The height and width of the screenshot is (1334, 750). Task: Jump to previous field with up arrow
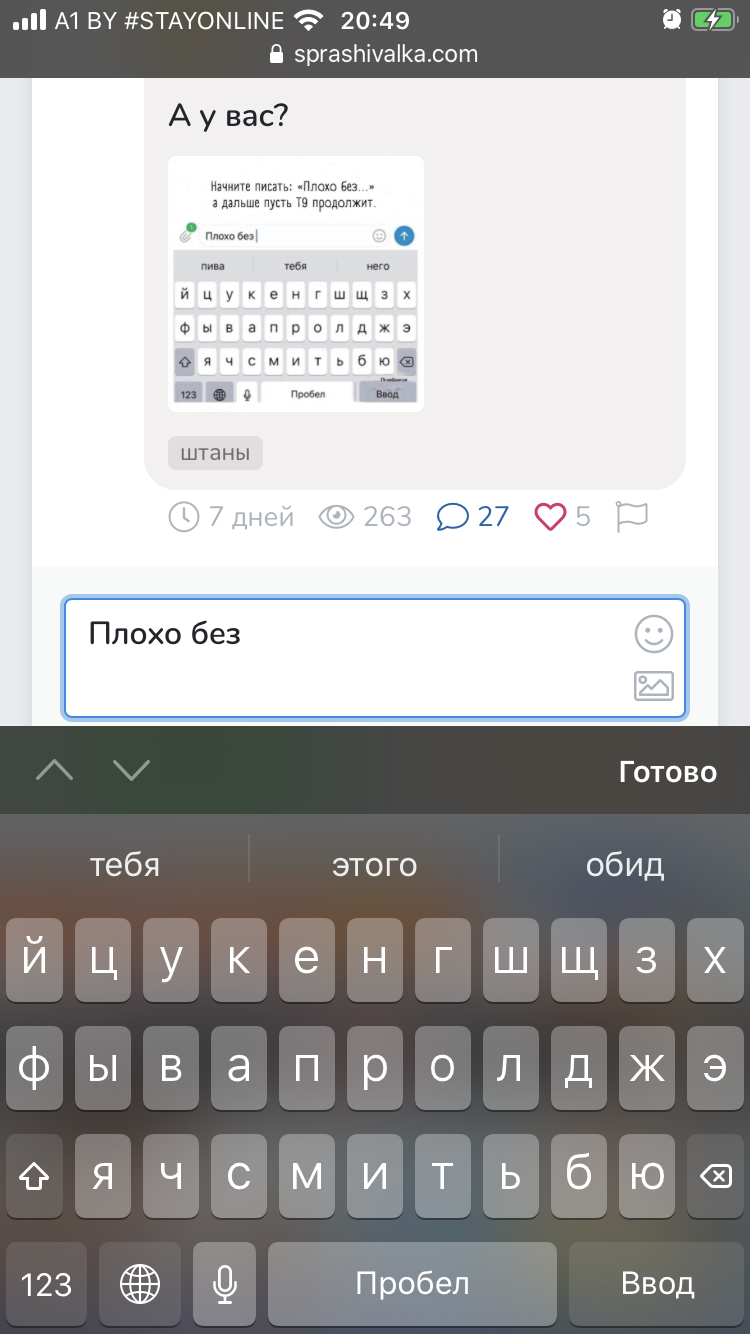pos(55,770)
